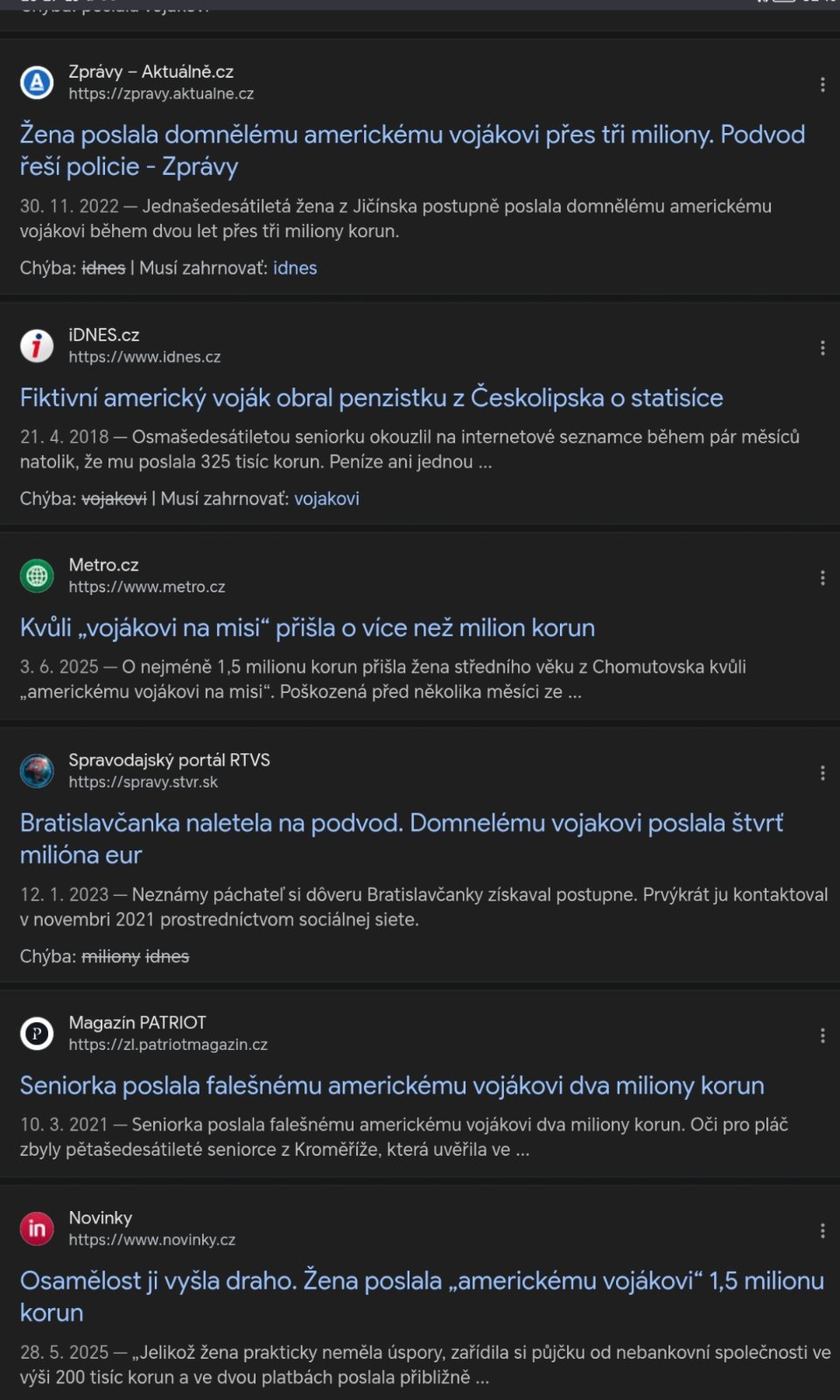The width and height of the screenshot is (840, 1400).
Task: Visit the zpravy.aktualne.cz site header
Action: click(x=150, y=81)
